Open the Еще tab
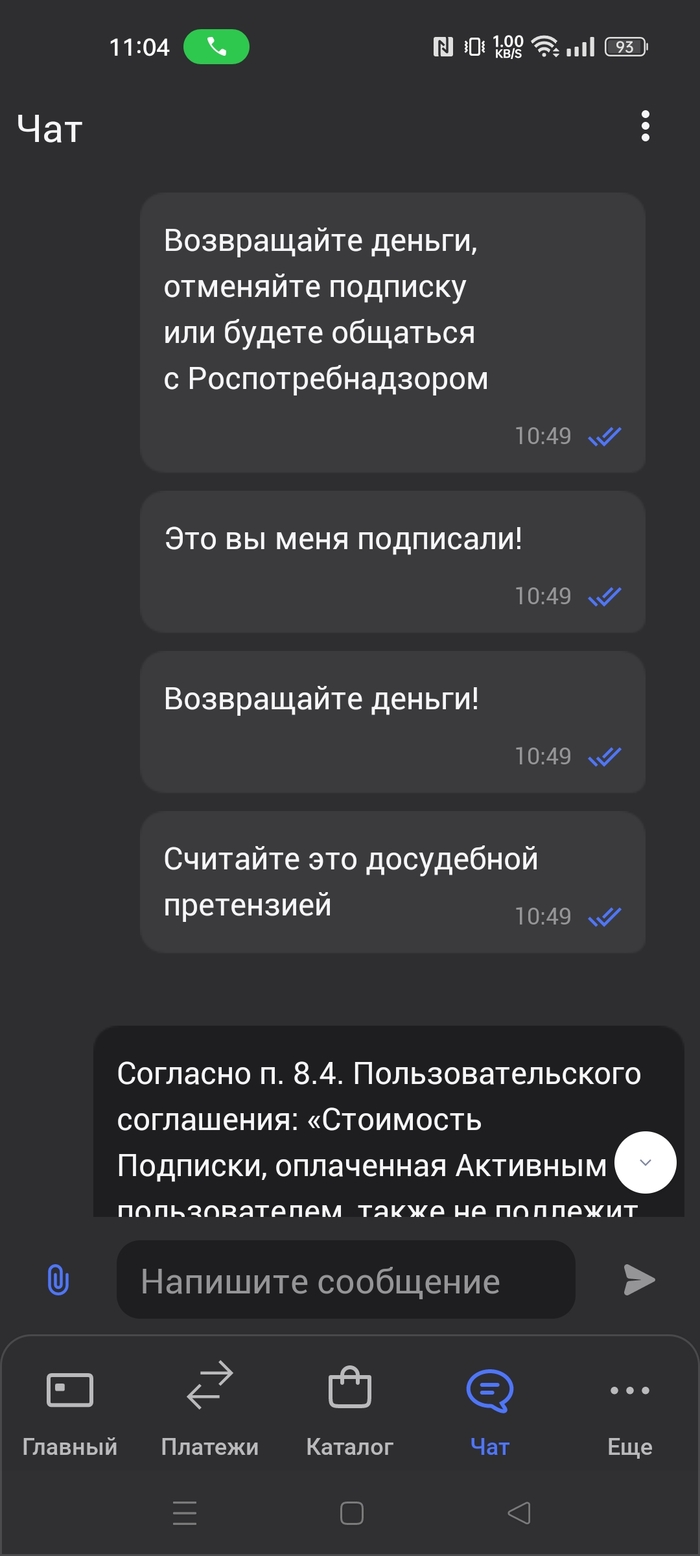Viewport: 700px width, 1556px height. (x=630, y=1410)
